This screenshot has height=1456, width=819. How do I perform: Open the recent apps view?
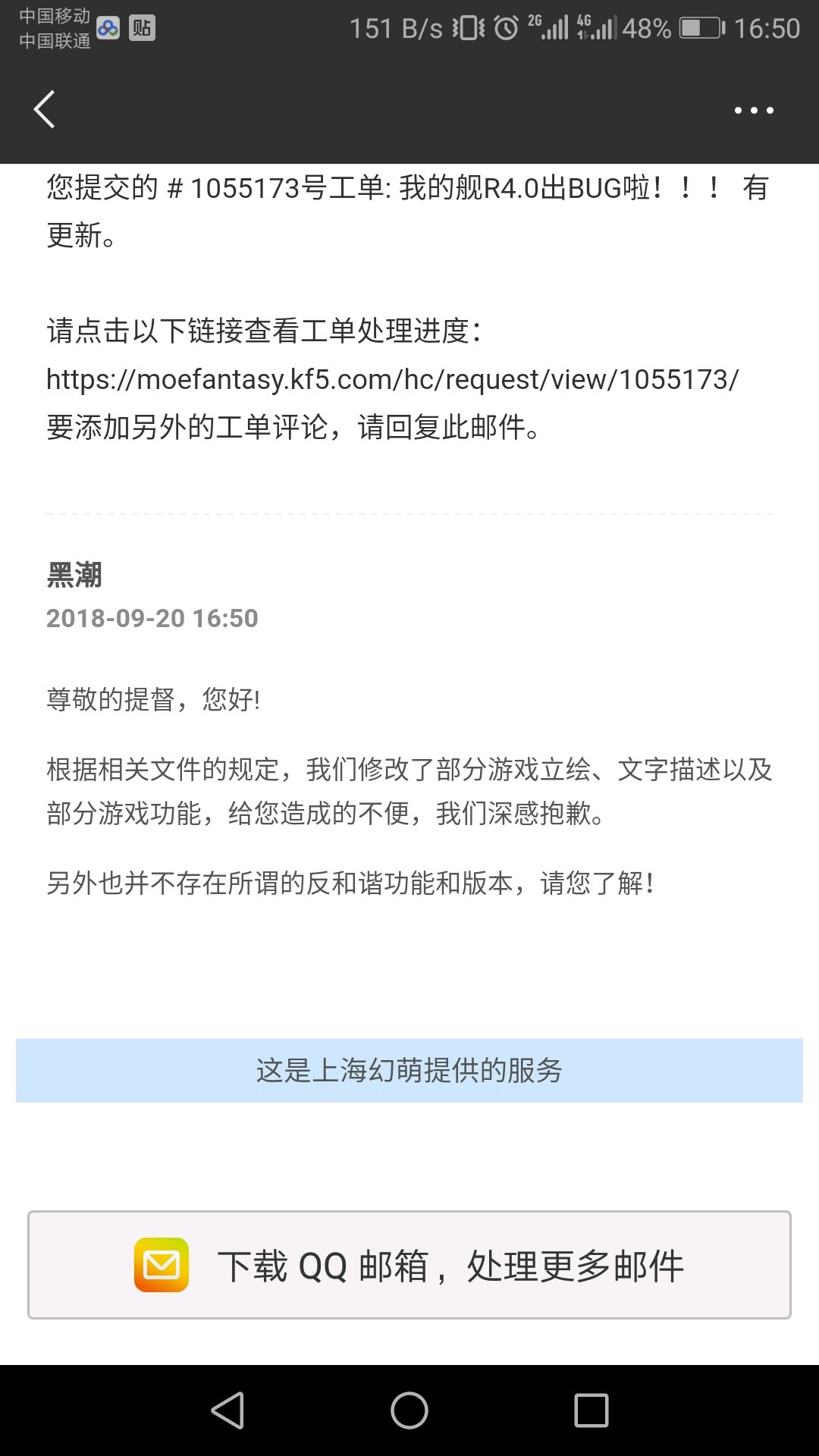(591, 1410)
